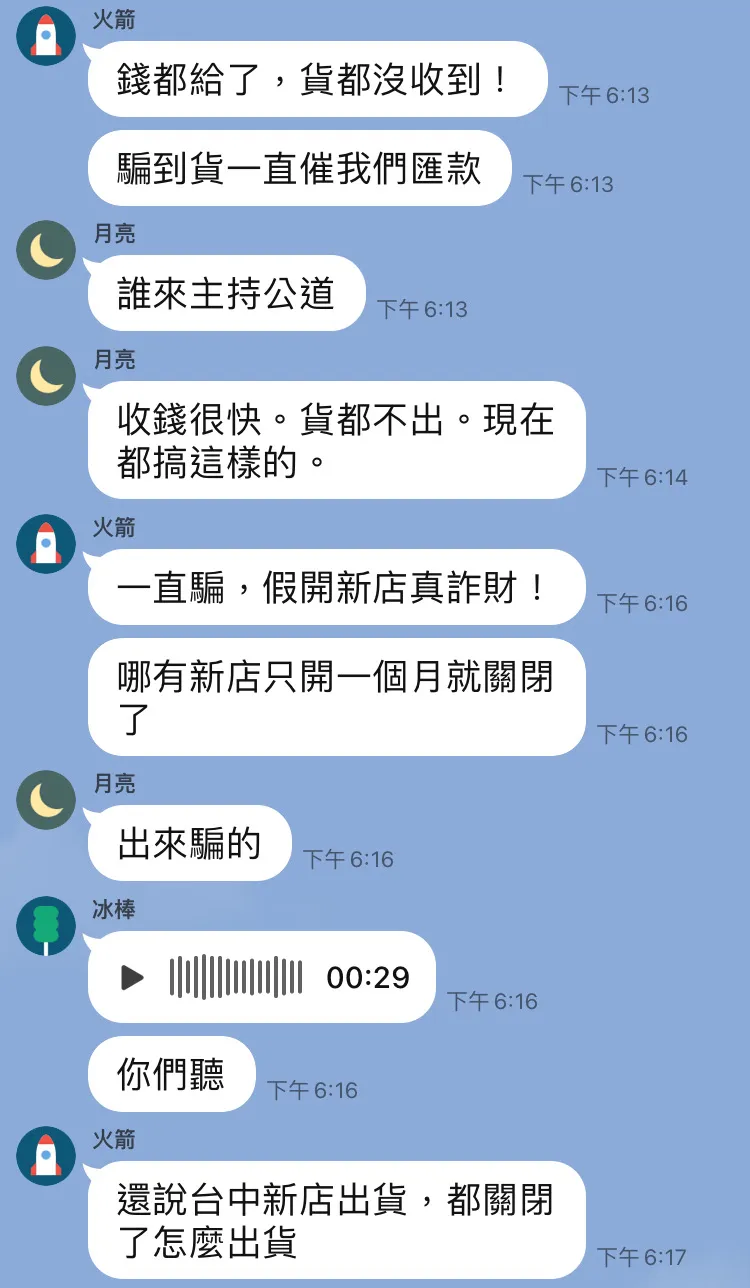
Task: Open 冰棒's green ice pop avatar
Action: tap(44, 926)
